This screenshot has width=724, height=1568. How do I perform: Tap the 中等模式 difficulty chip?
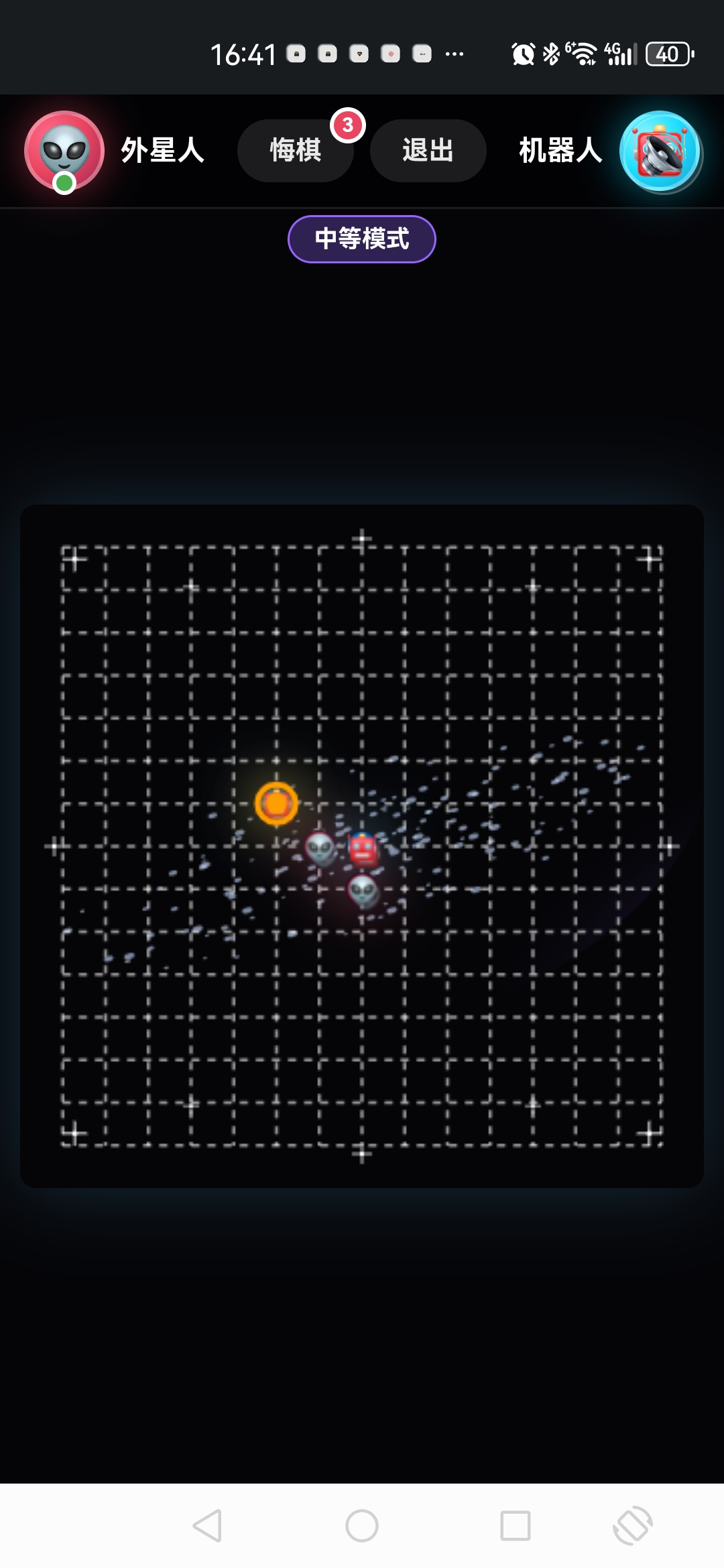[x=362, y=239]
